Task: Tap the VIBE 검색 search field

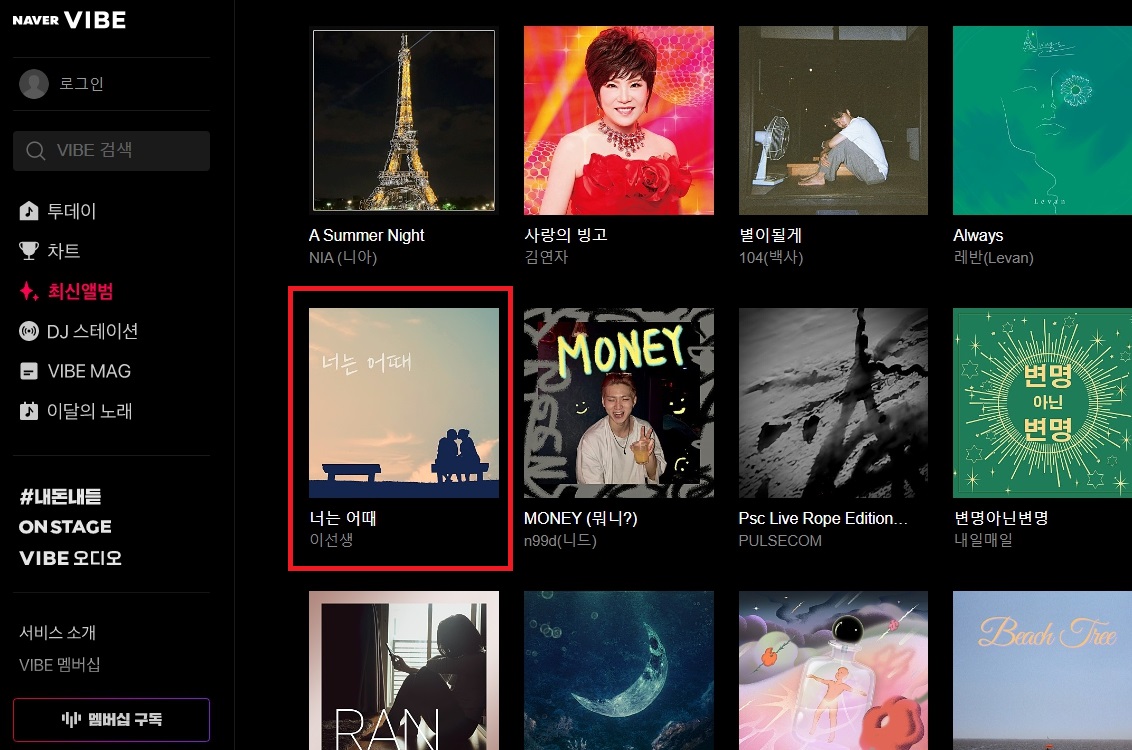Action: pos(112,151)
